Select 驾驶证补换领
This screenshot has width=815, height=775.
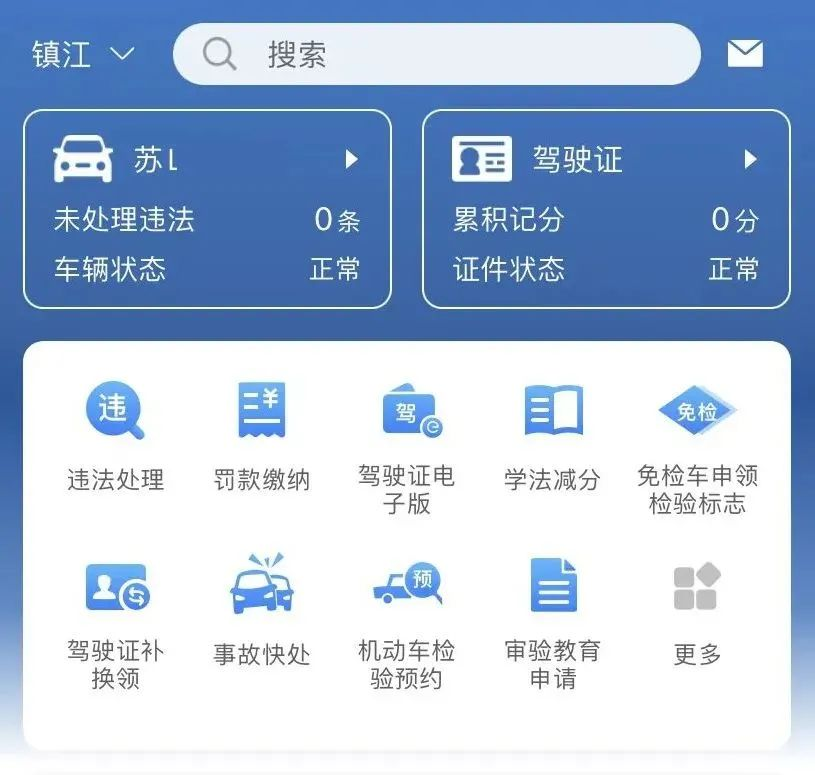[115, 622]
